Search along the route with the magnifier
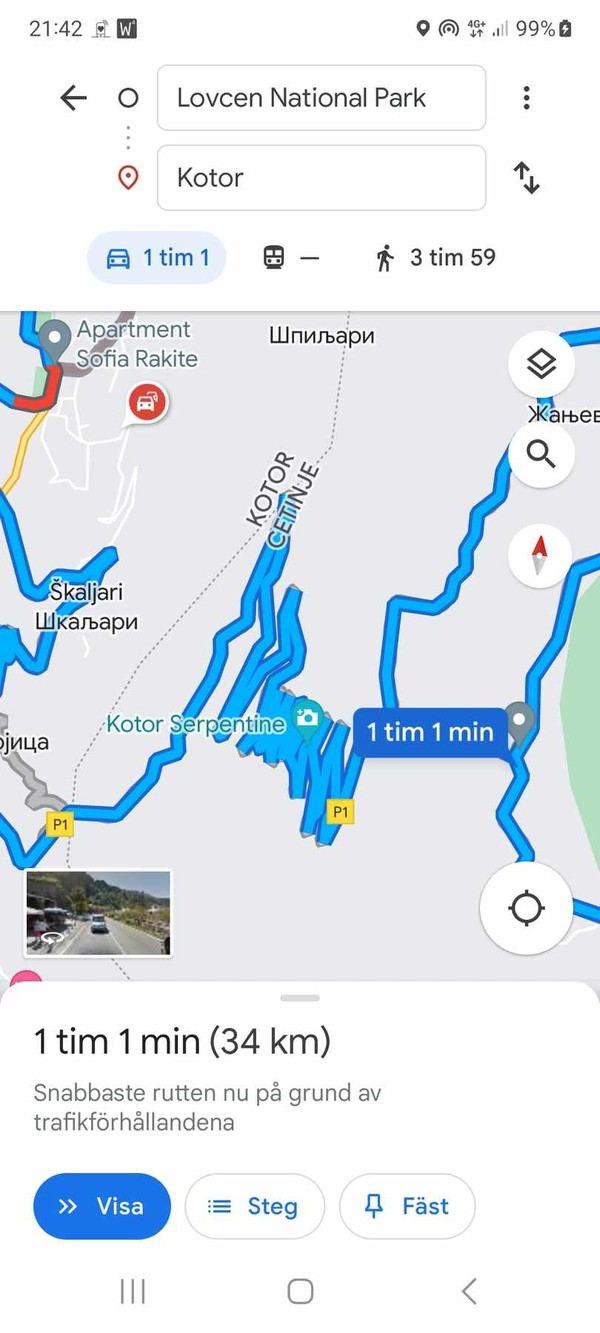Viewport: 600px width, 1333px height. pyautogui.click(x=540, y=455)
